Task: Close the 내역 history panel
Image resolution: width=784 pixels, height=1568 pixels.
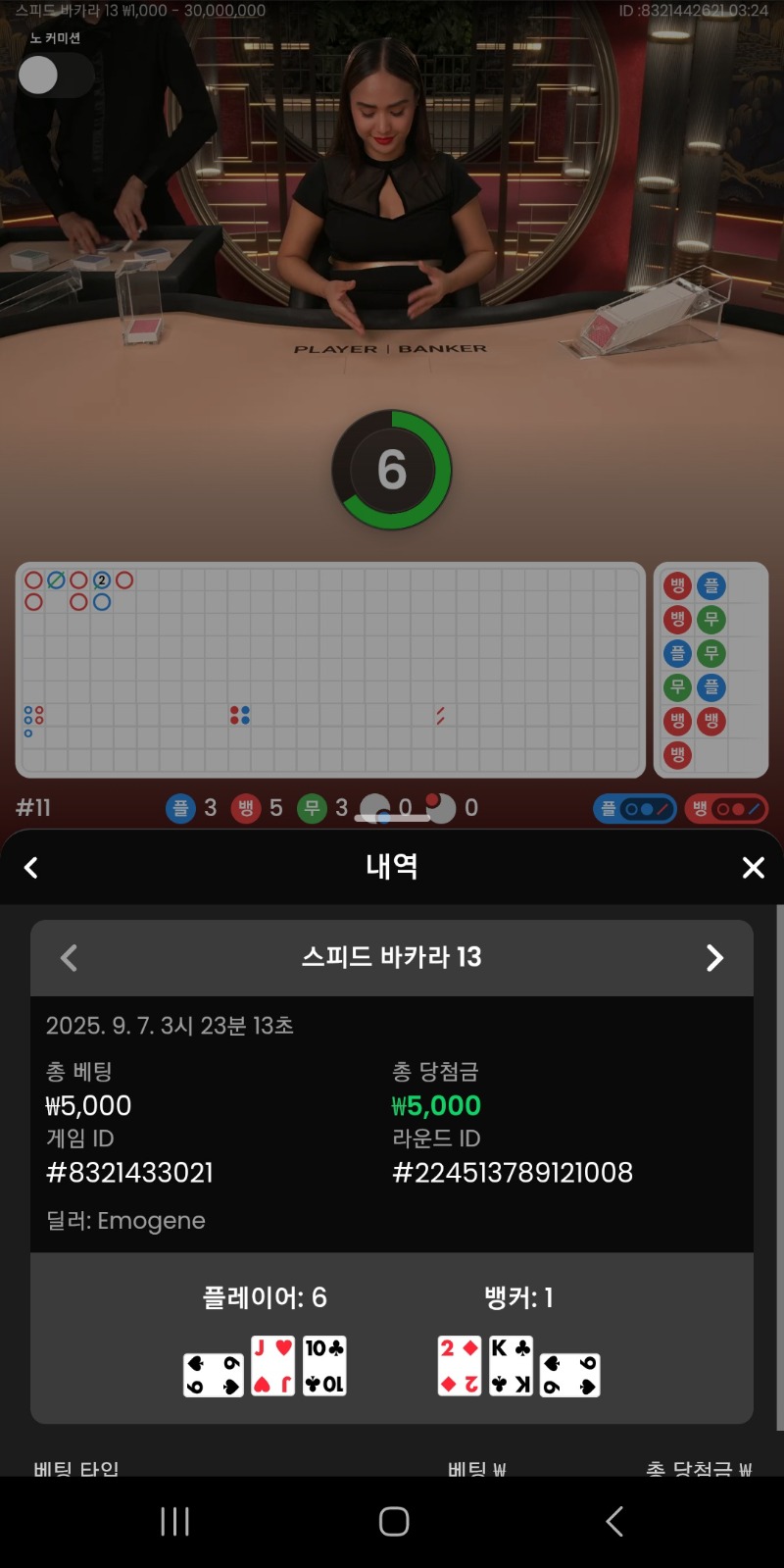Action: click(x=753, y=868)
